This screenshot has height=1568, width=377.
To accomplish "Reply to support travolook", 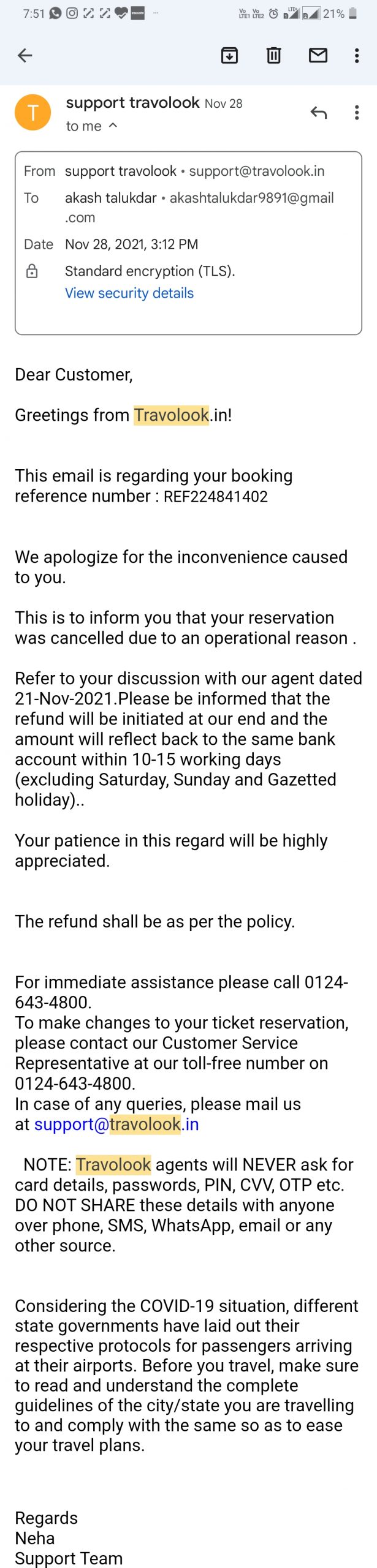I will pyautogui.click(x=318, y=113).
